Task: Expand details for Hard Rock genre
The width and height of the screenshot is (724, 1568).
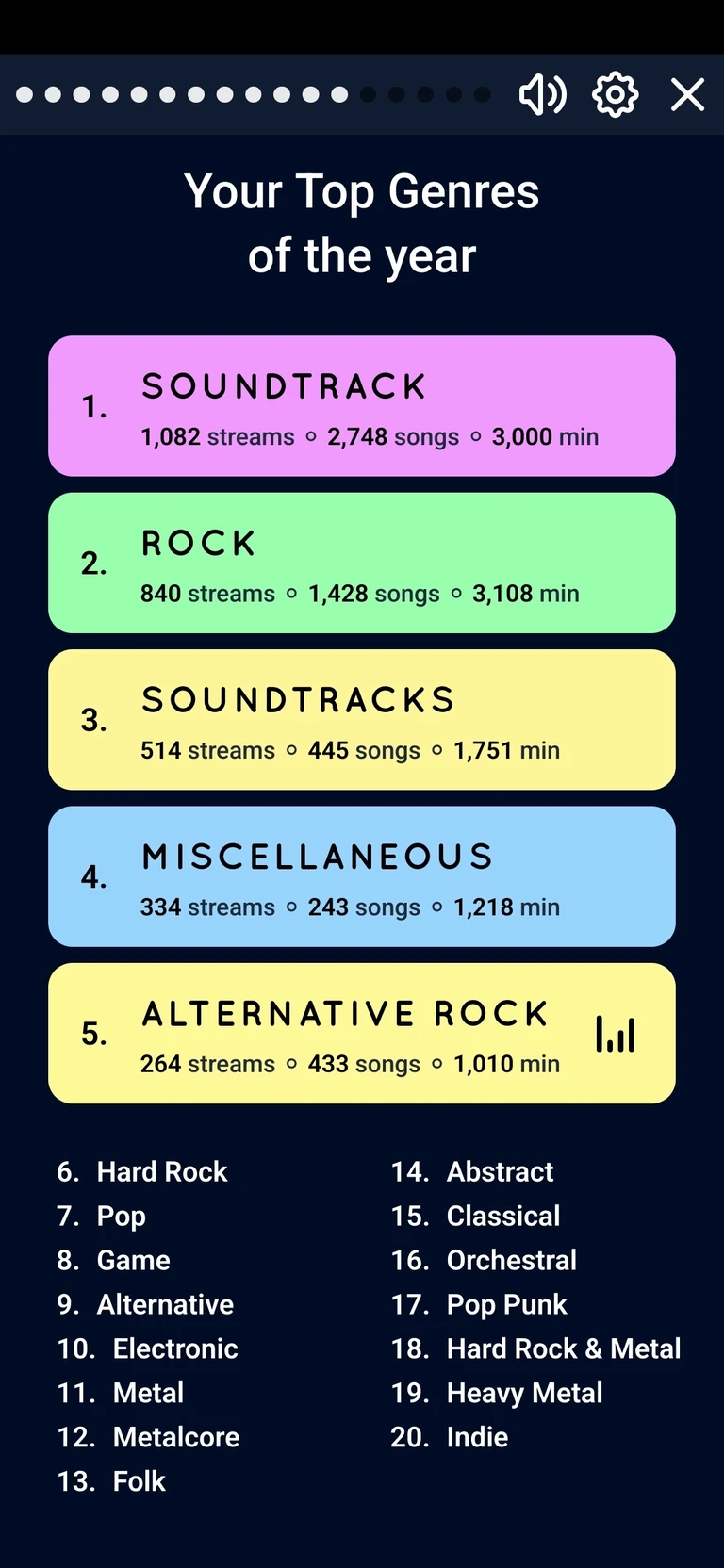Action: click(x=161, y=1171)
